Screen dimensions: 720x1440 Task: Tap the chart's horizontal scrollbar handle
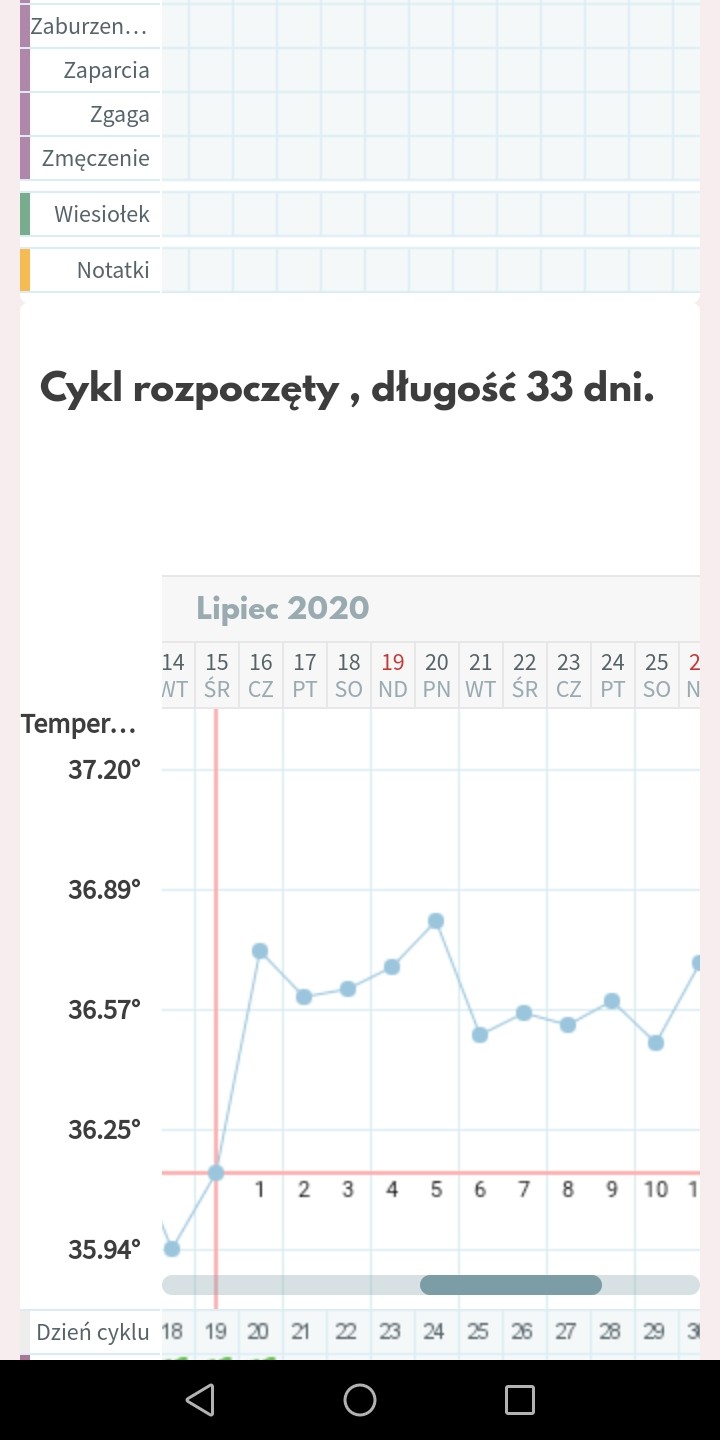[510, 1285]
